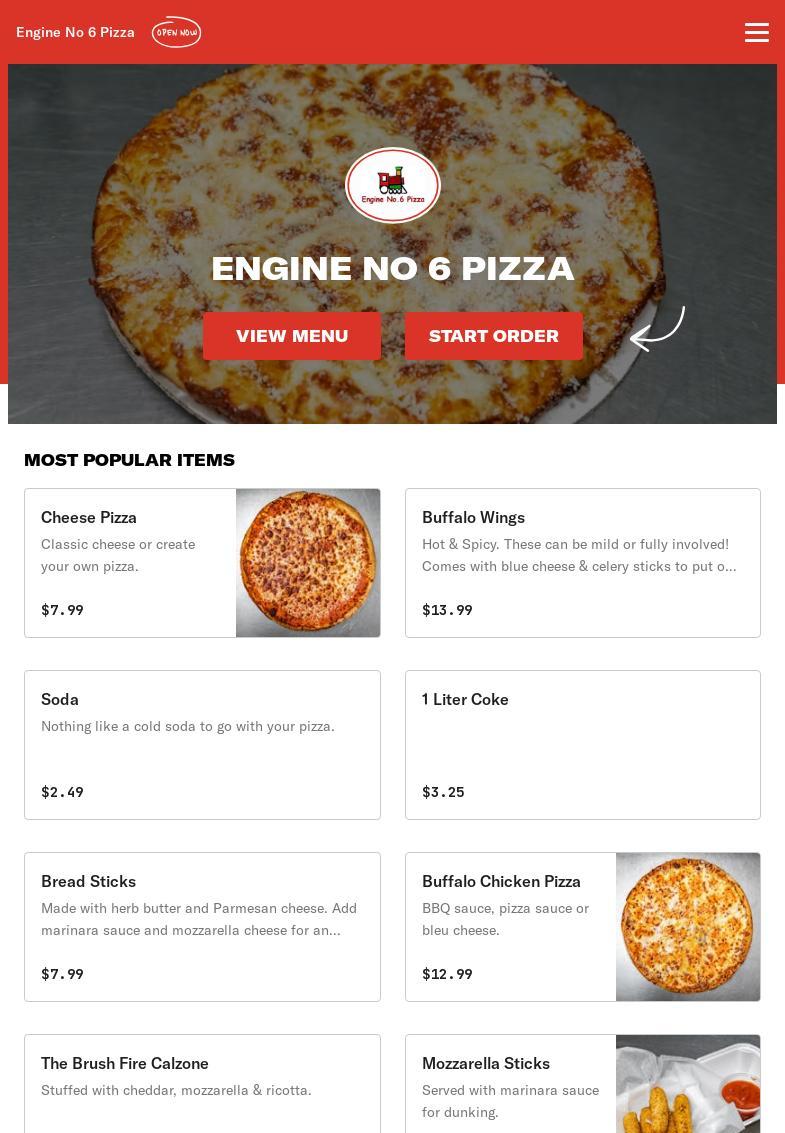Select the Mozzarella Sticks item
The image size is (785, 1133).
pos(582,1085)
